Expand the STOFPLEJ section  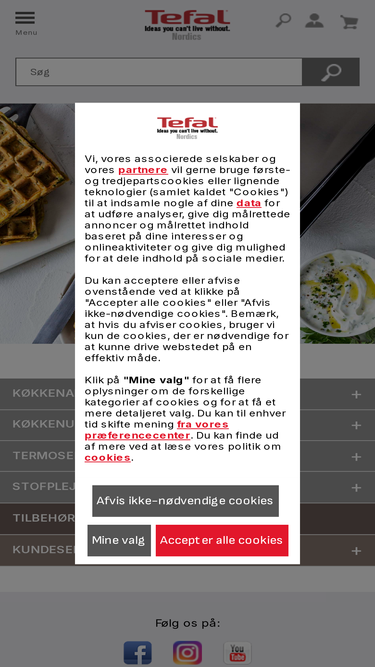coord(188,487)
